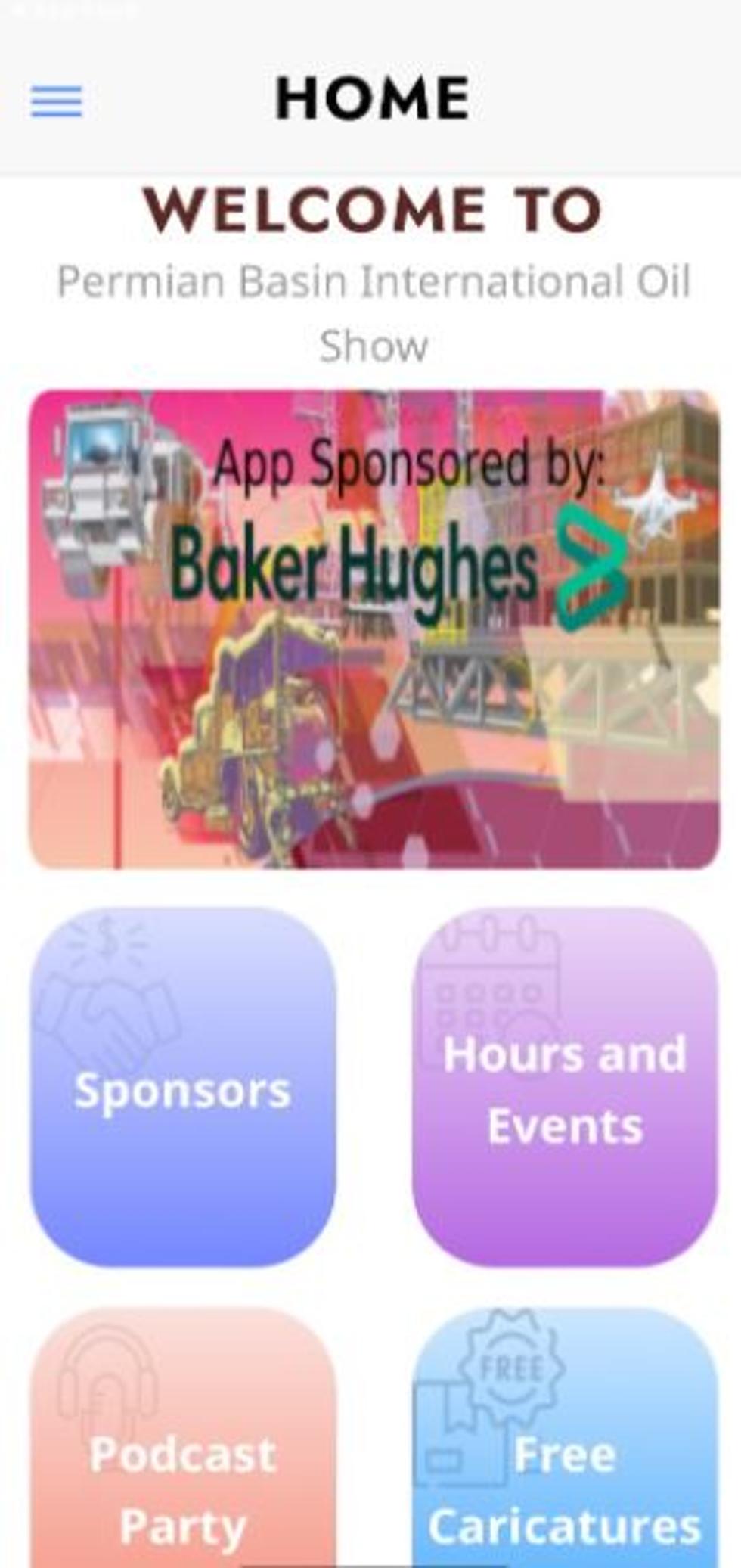The width and height of the screenshot is (741, 1568).
Task: Select the Free Caricatures tile
Action: (x=565, y=1437)
